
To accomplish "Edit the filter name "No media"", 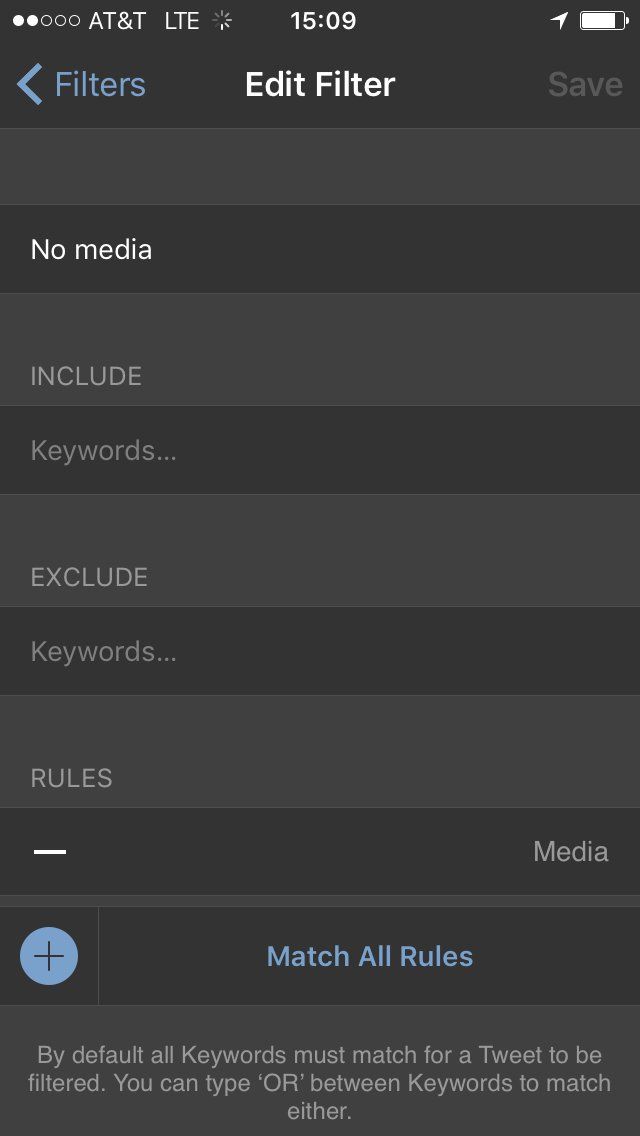I will (x=320, y=249).
